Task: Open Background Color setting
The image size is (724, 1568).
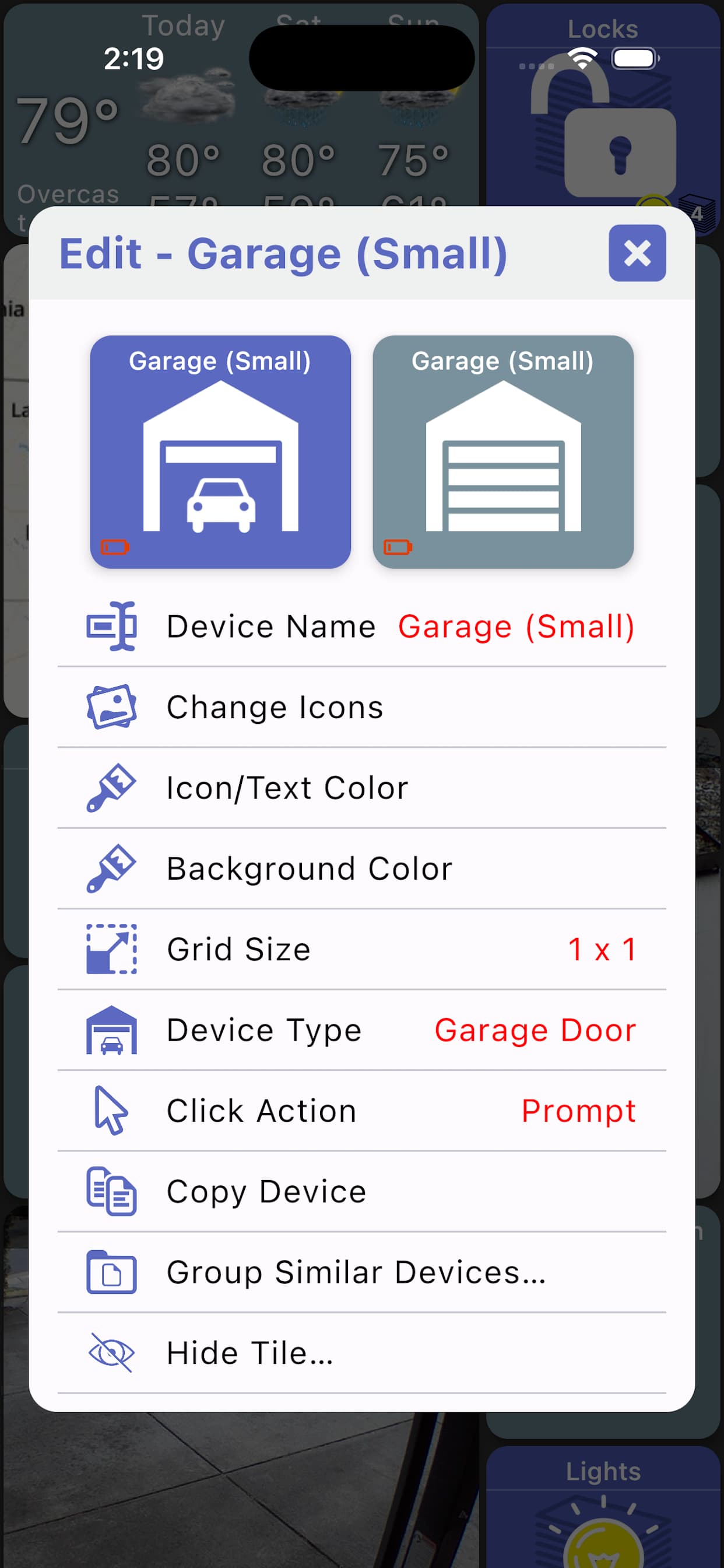Action: coord(361,869)
